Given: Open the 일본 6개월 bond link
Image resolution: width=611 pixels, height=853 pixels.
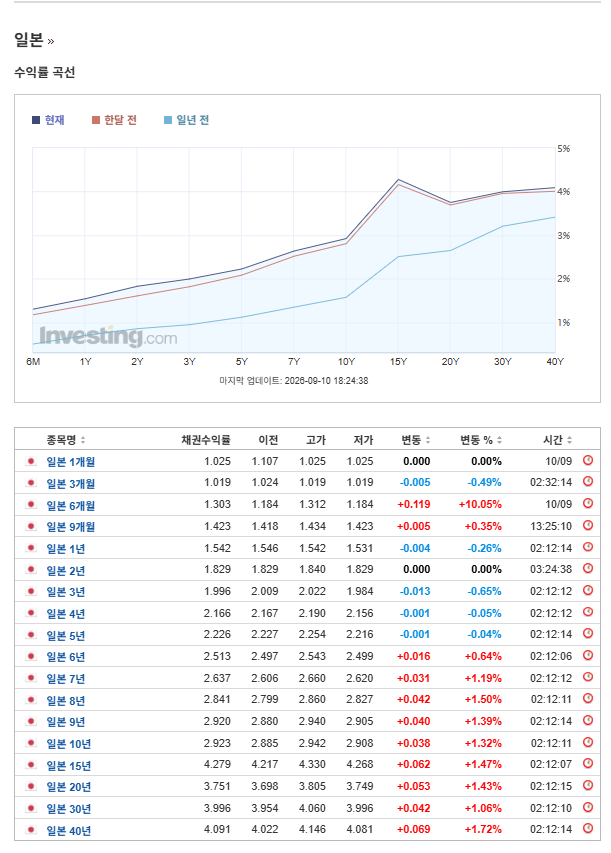Looking at the screenshot, I should click(71, 505).
